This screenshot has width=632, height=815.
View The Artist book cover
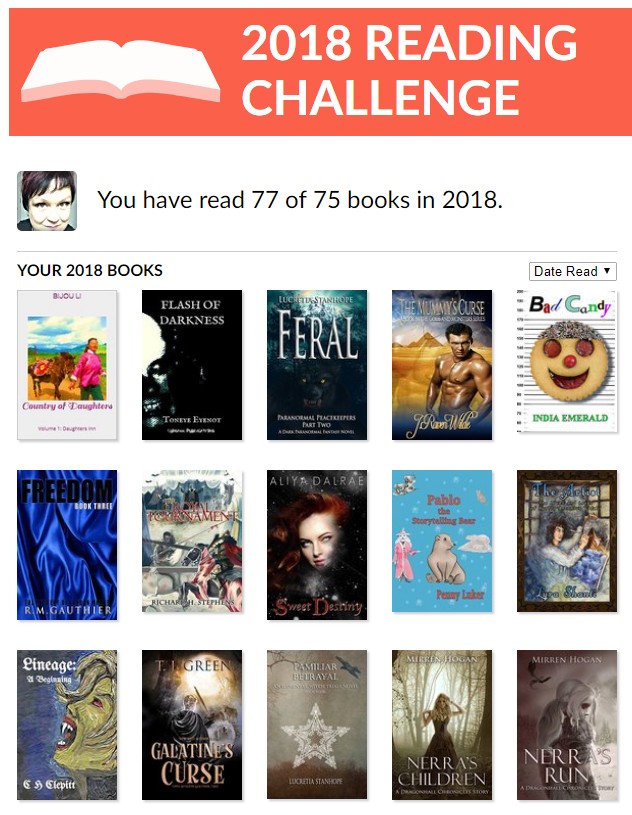[567, 541]
